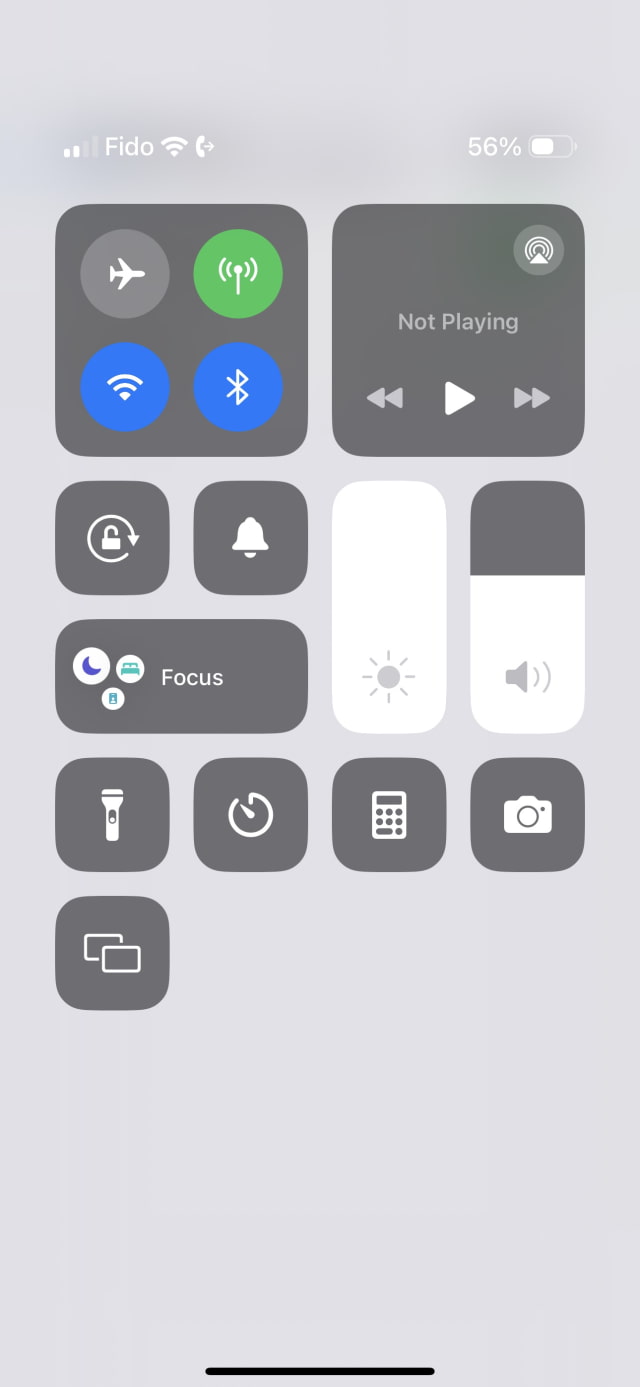The image size is (640, 1387).
Task: Tap the volume slider
Action: coord(527,607)
